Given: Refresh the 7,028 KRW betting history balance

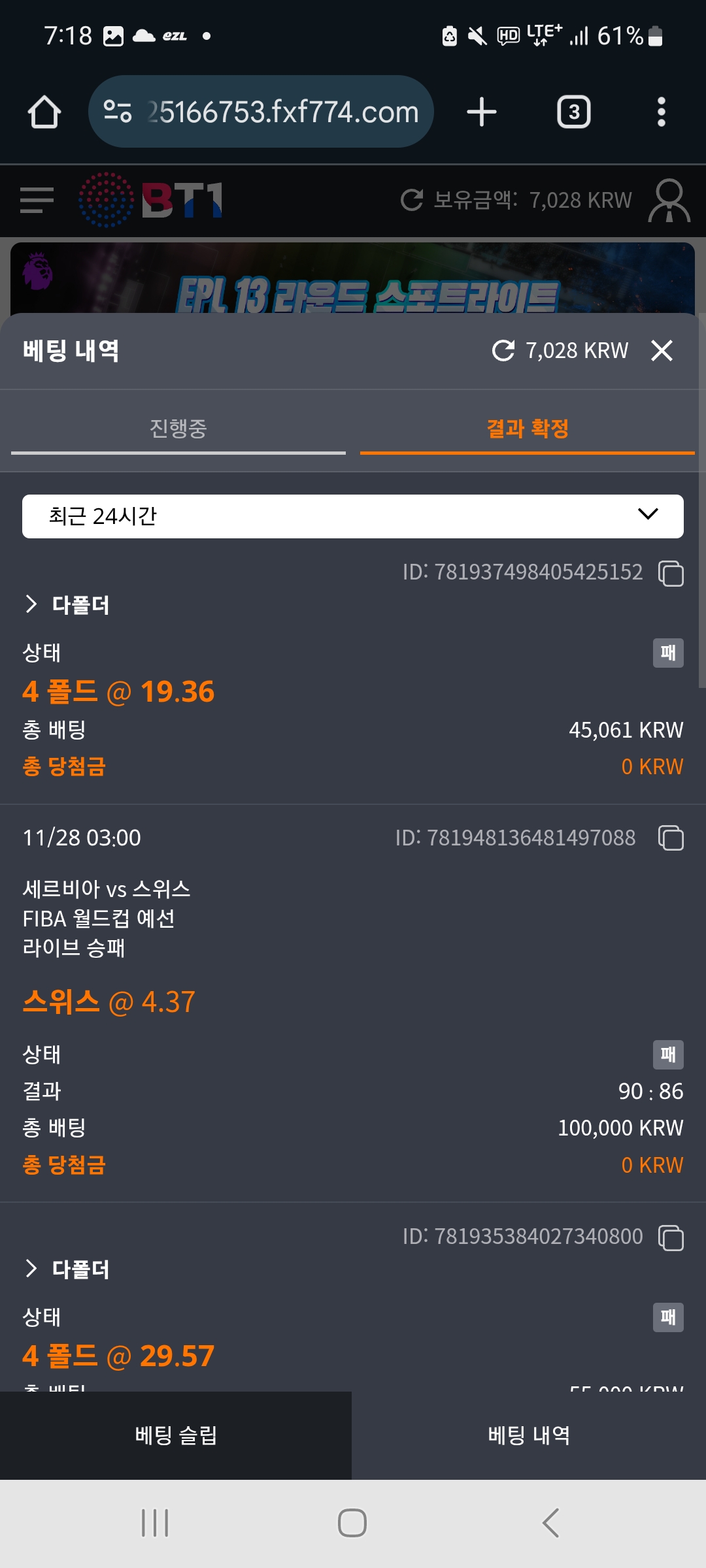Looking at the screenshot, I should coord(503,350).
